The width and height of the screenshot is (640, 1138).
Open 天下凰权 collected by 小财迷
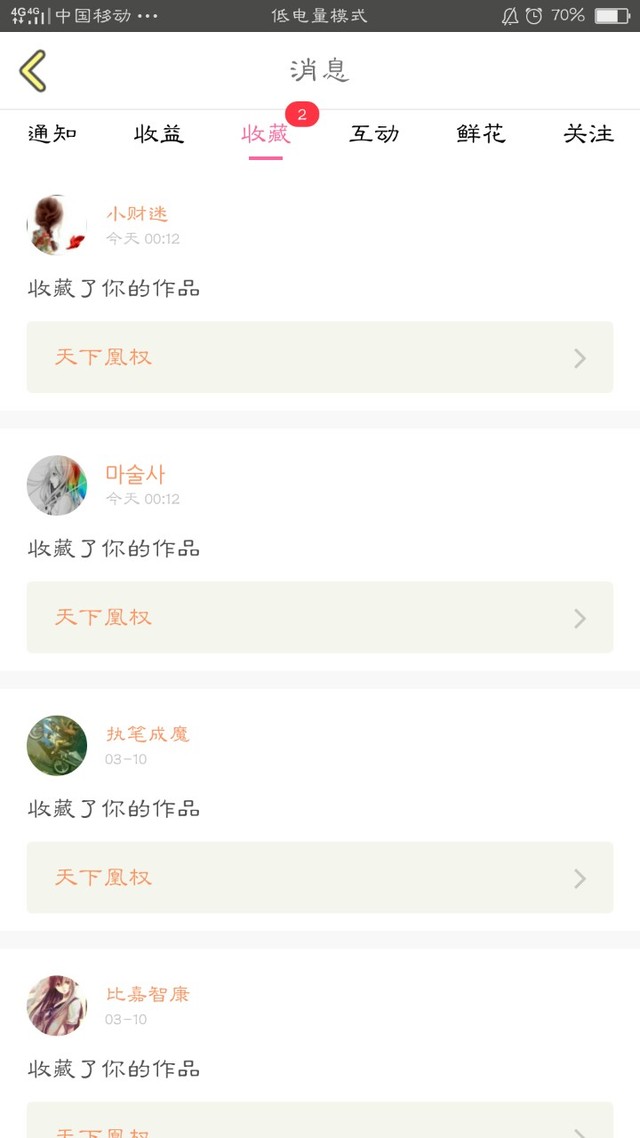coord(319,357)
